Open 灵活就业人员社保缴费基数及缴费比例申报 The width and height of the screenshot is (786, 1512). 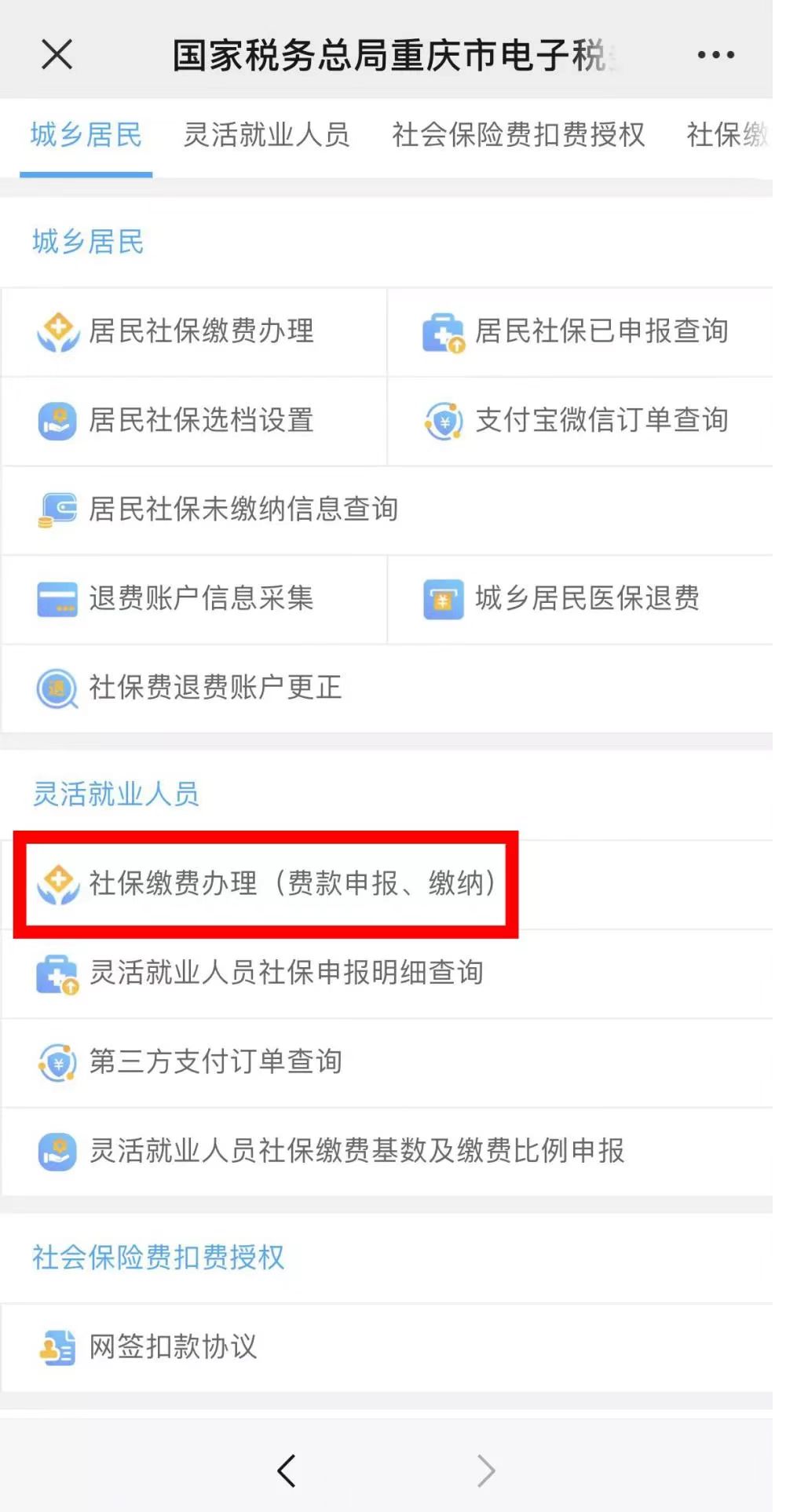coord(356,1151)
